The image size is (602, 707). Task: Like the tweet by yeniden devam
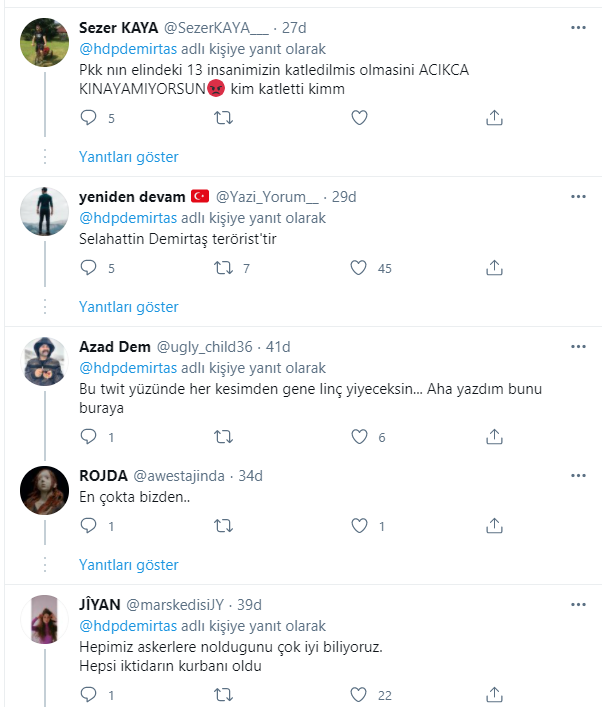point(359,268)
